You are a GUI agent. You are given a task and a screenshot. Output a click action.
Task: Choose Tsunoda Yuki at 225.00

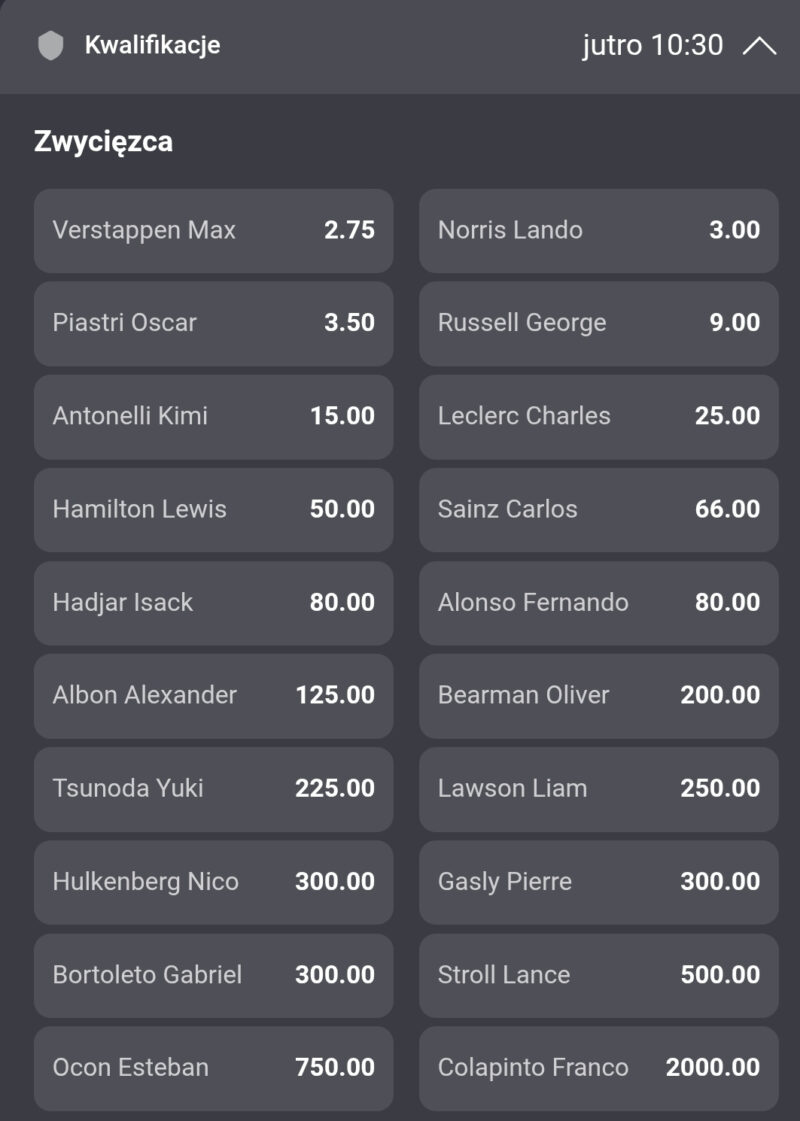point(213,789)
